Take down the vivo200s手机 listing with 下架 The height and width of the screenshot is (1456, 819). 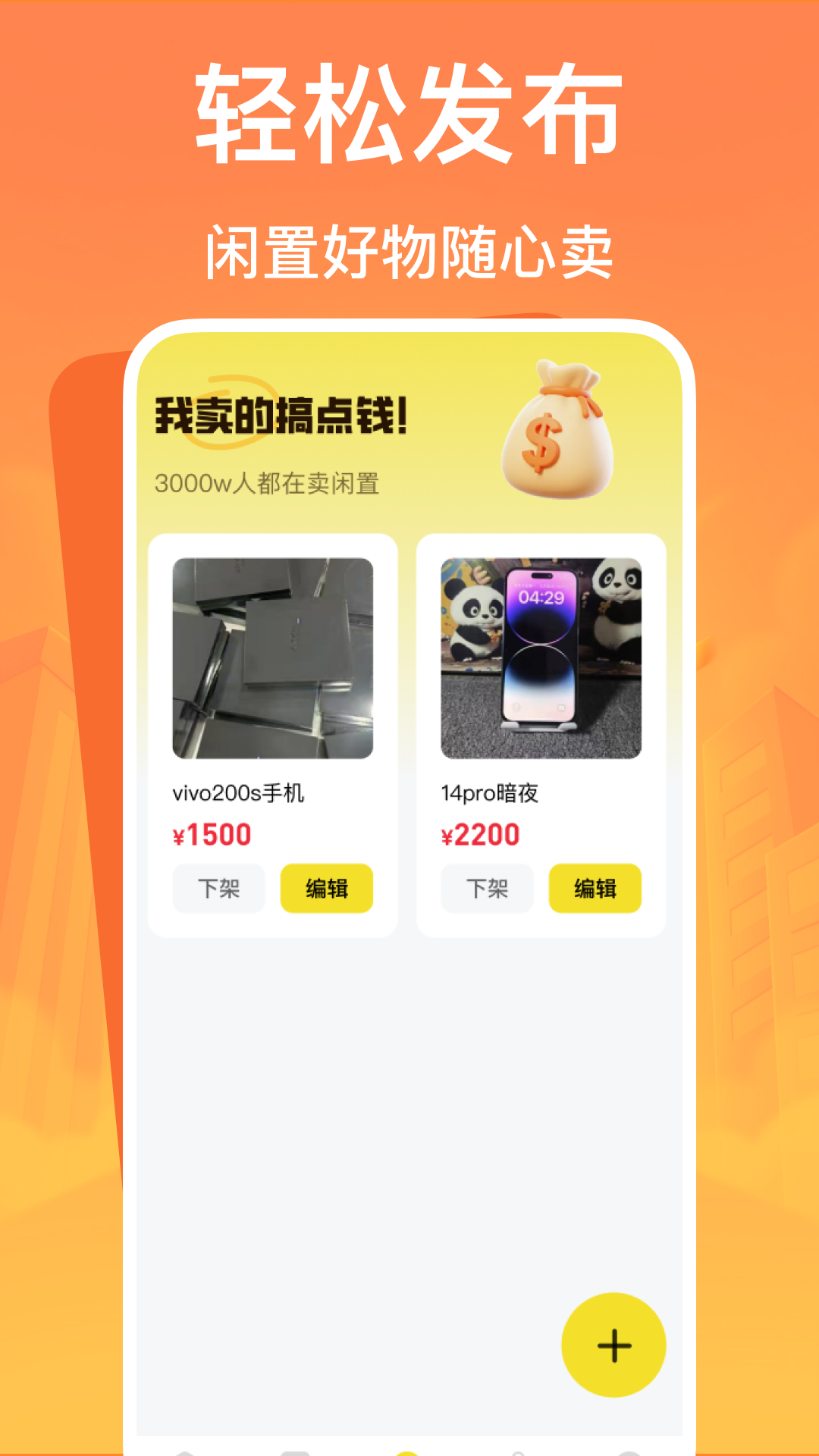point(218,888)
